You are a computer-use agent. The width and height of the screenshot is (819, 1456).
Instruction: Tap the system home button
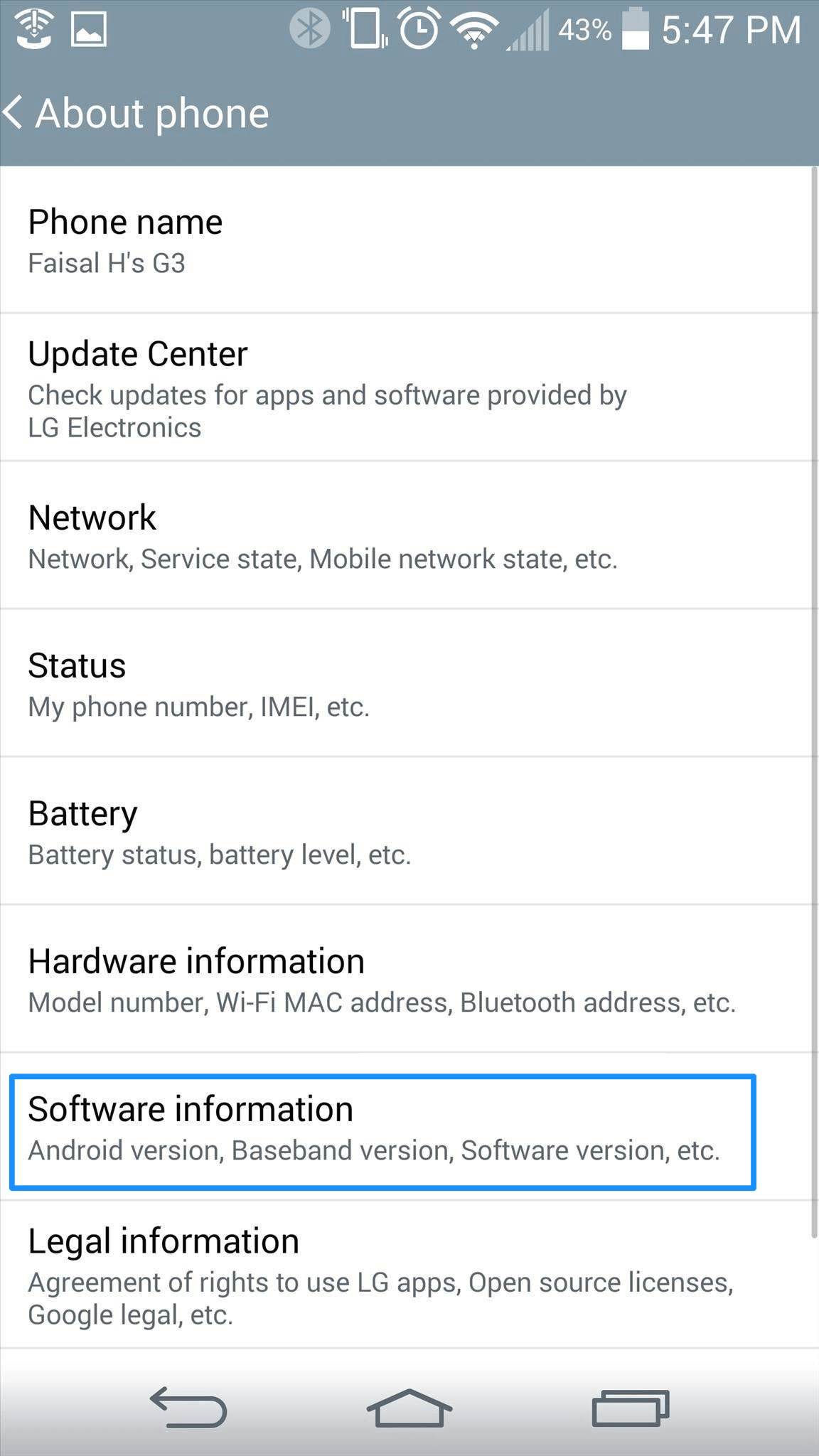(x=409, y=1408)
